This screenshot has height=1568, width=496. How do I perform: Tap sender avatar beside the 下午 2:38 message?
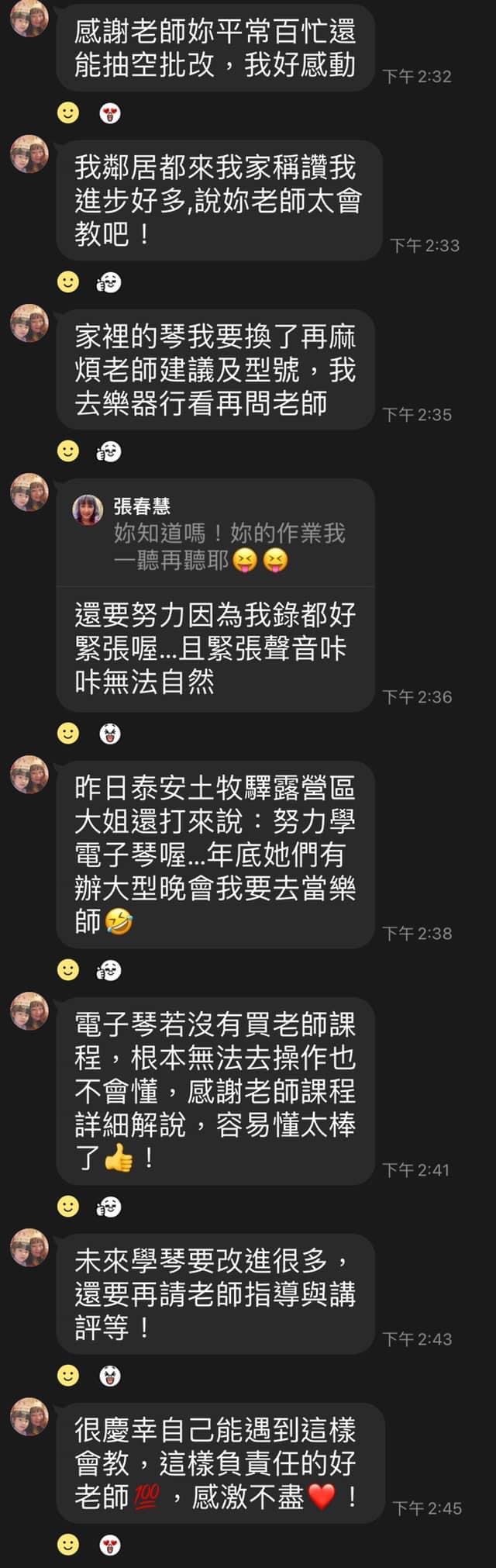pos(29,775)
